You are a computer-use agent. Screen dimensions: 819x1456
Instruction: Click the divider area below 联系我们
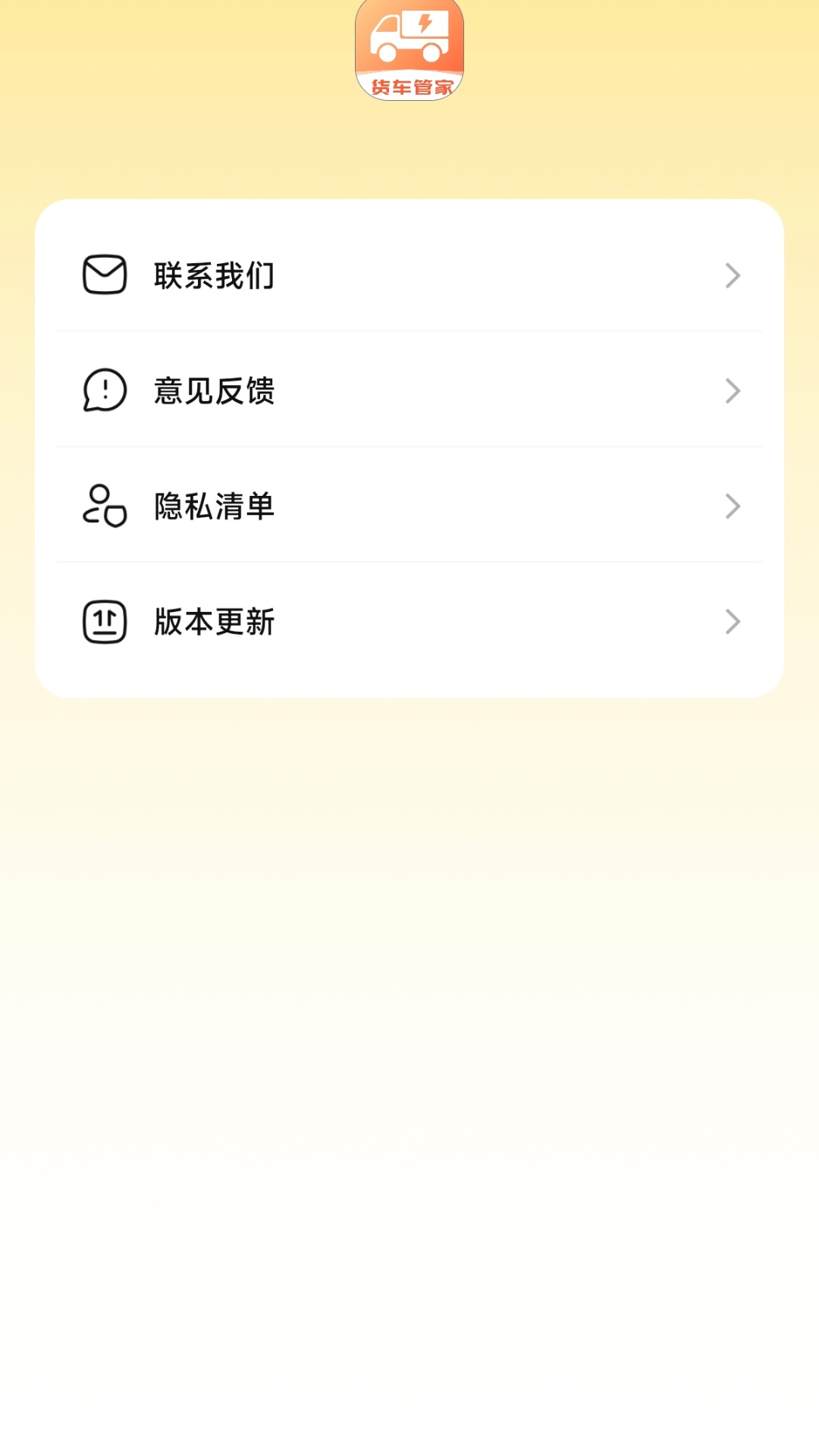point(409,333)
